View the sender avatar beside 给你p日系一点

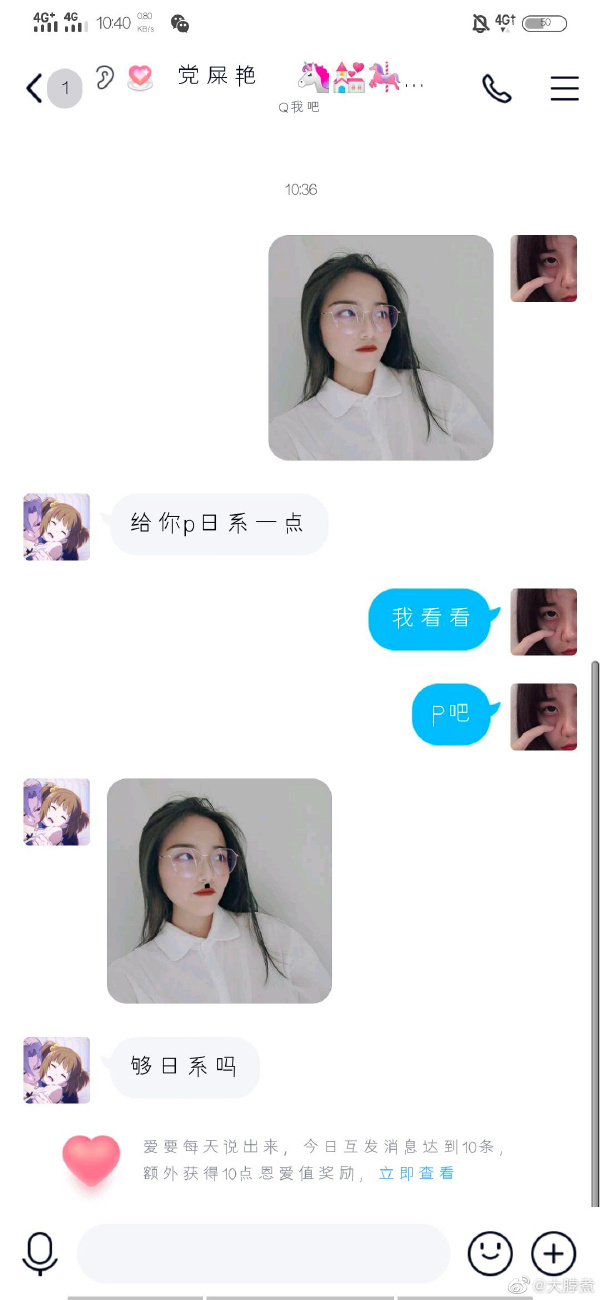(x=57, y=526)
